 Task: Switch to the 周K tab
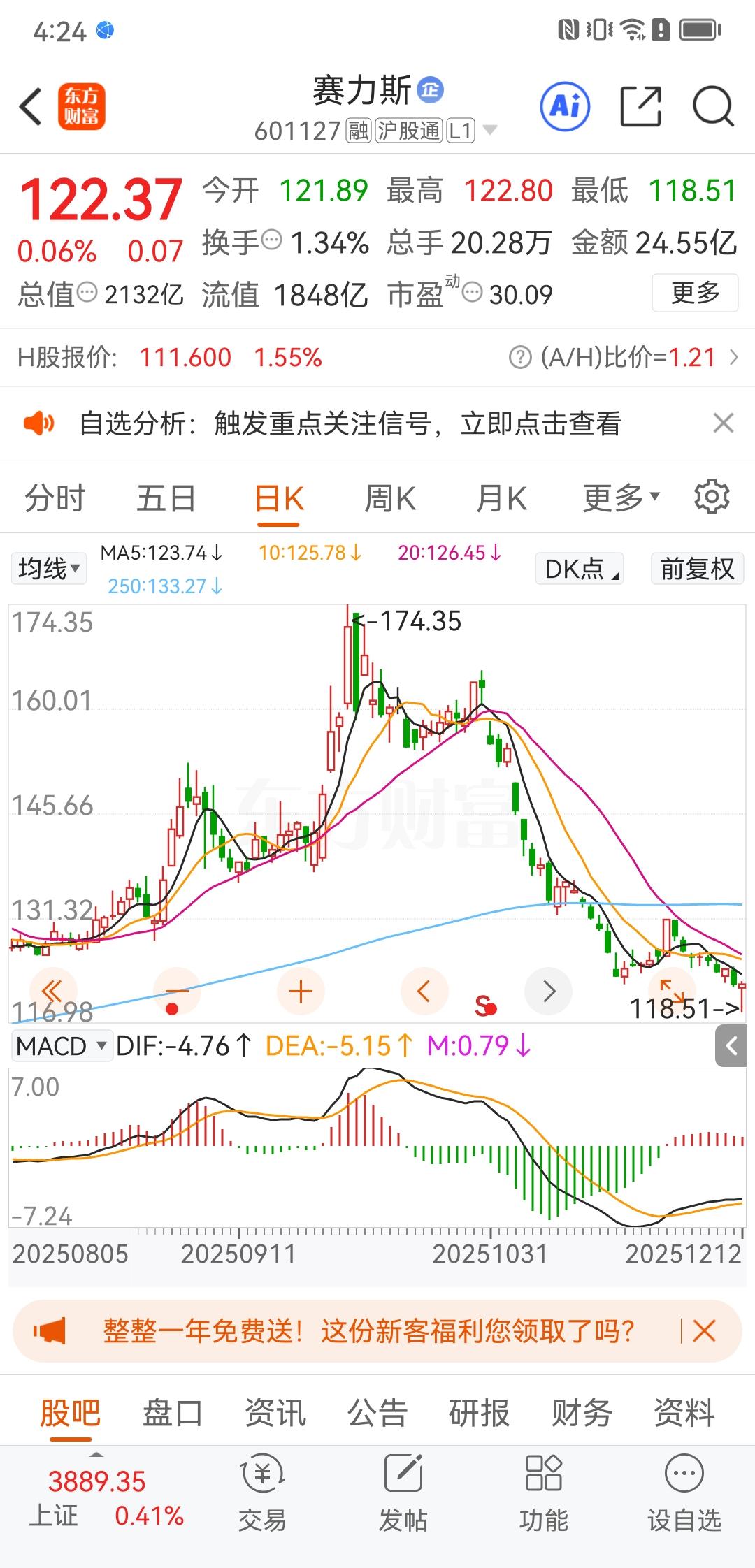tap(389, 498)
